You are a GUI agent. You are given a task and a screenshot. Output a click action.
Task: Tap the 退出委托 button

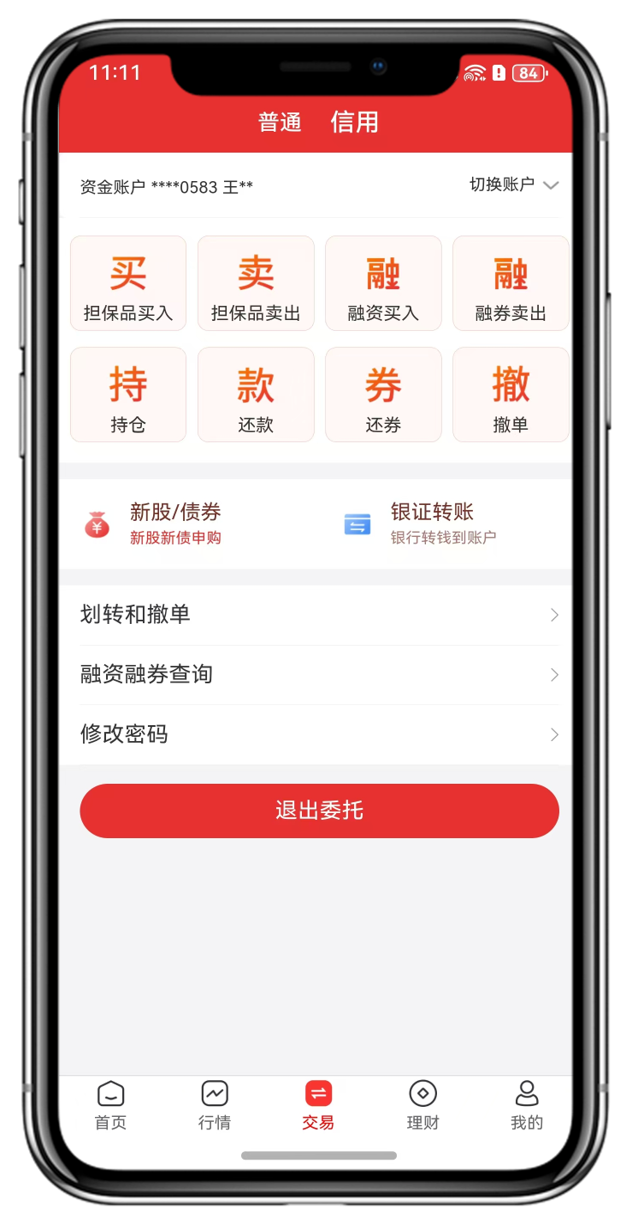(319, 811)
